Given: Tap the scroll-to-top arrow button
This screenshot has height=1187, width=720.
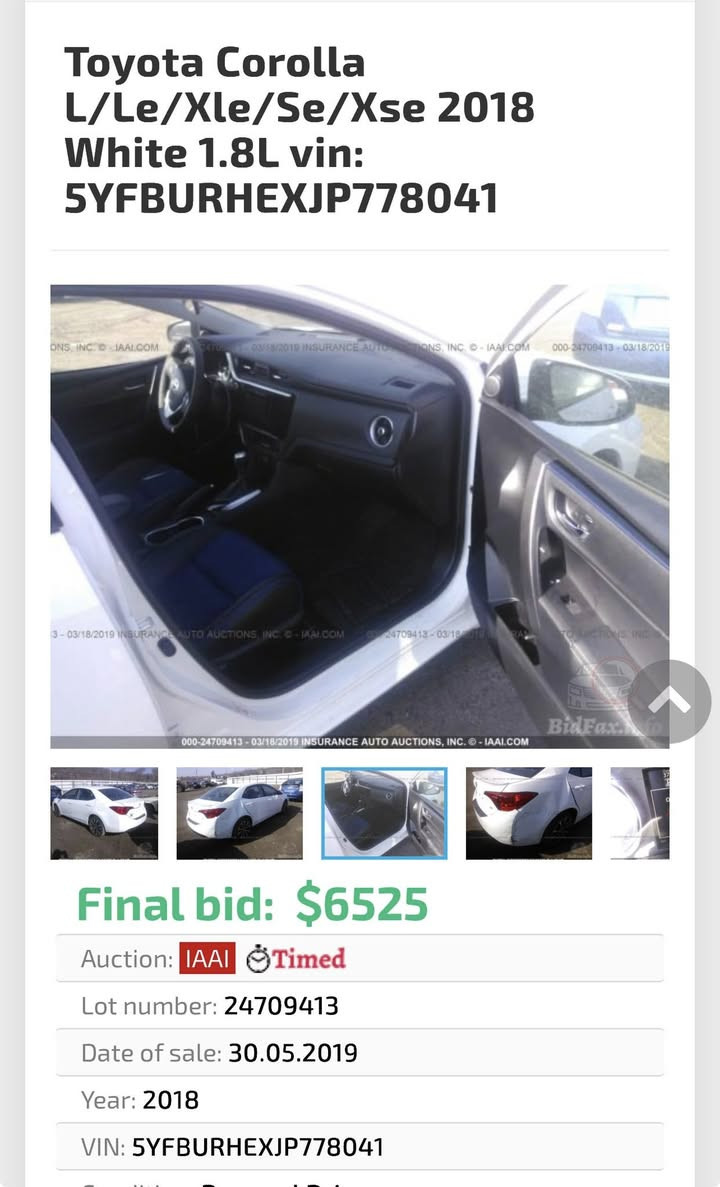Looking at the screenshot, I should (x=669, y=701).
